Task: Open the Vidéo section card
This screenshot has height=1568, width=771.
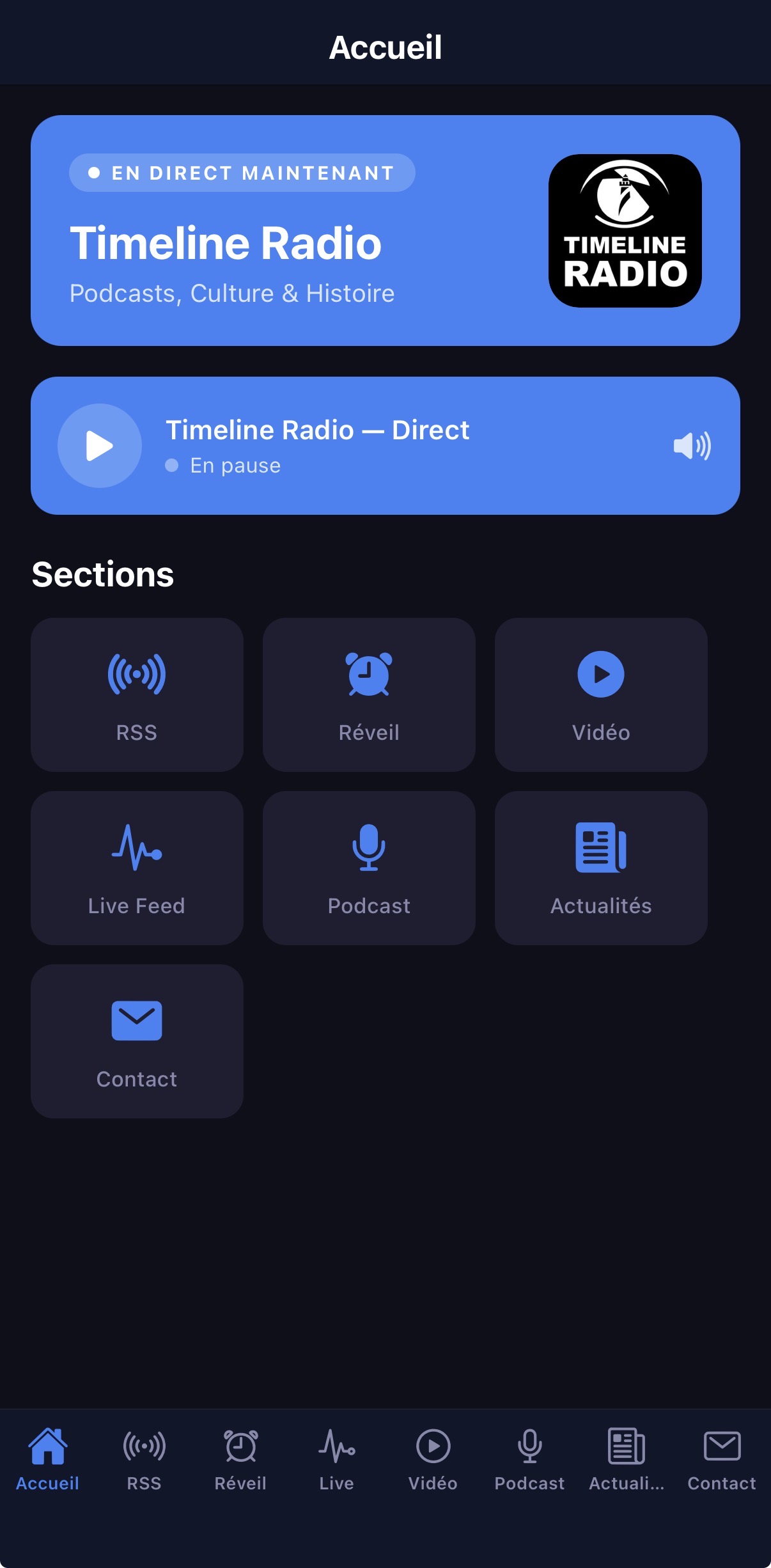Action: pyautogui.click(x=601, y=694)
